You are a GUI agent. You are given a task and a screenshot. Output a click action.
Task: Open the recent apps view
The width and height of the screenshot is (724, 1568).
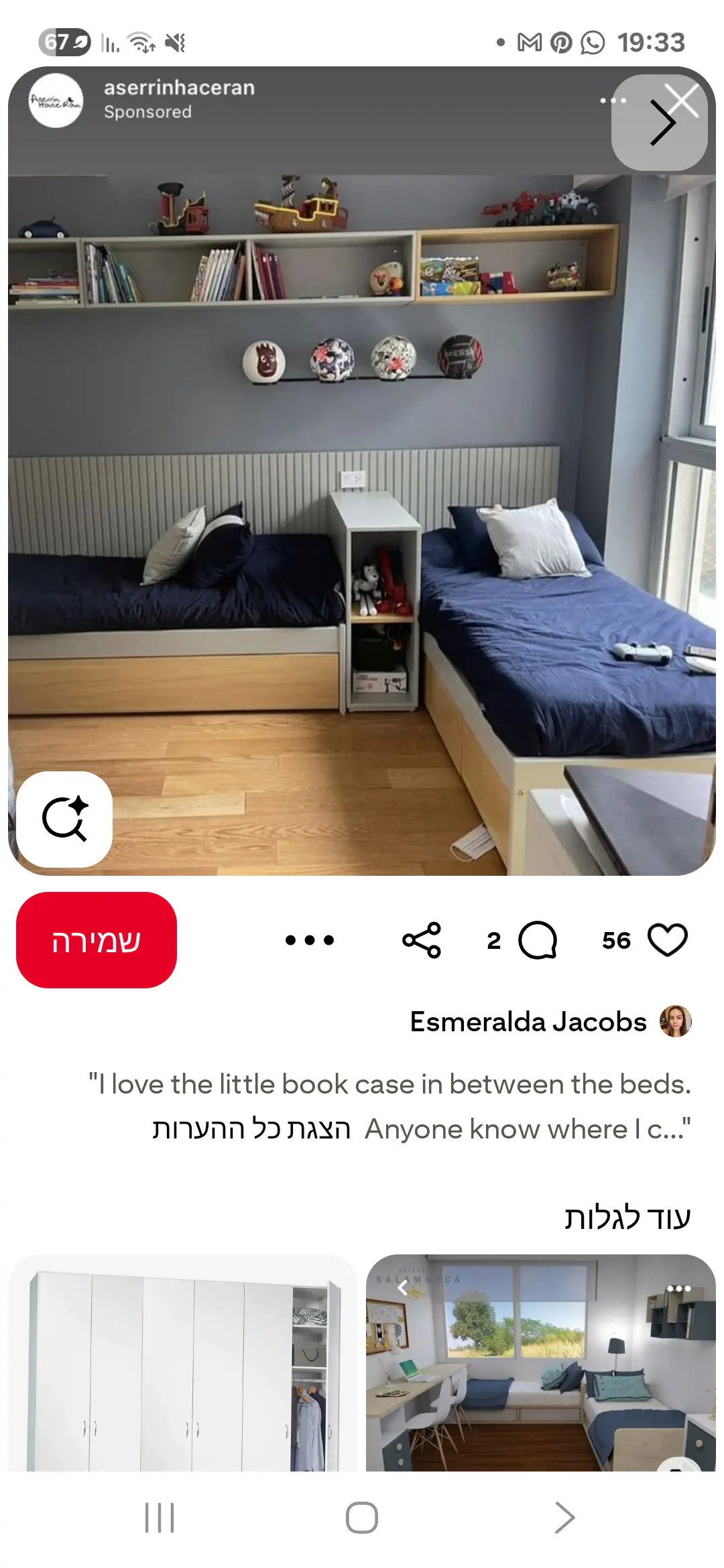click(160, 1518)
